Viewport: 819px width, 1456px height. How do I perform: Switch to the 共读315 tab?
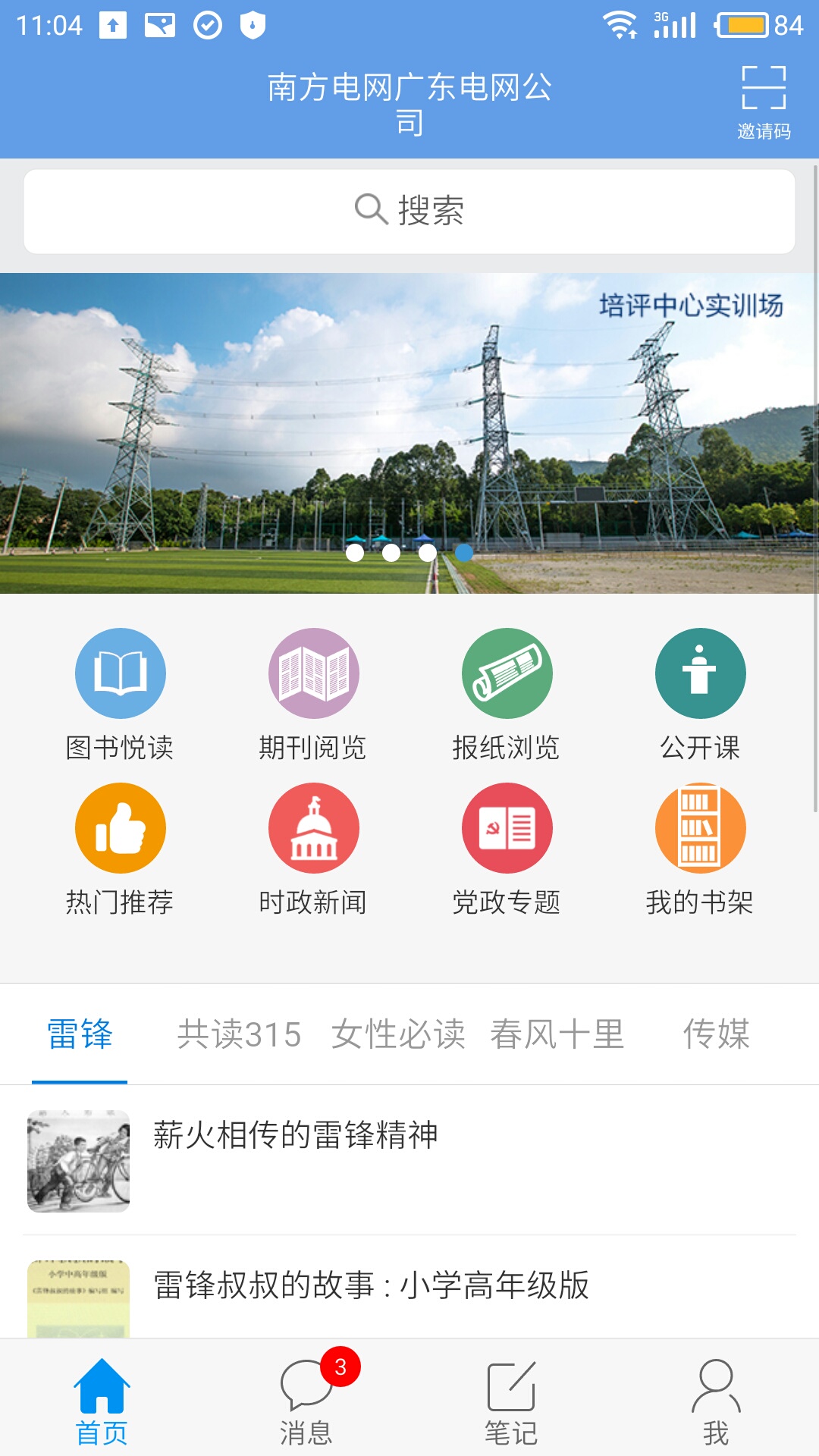(239, 1034)
